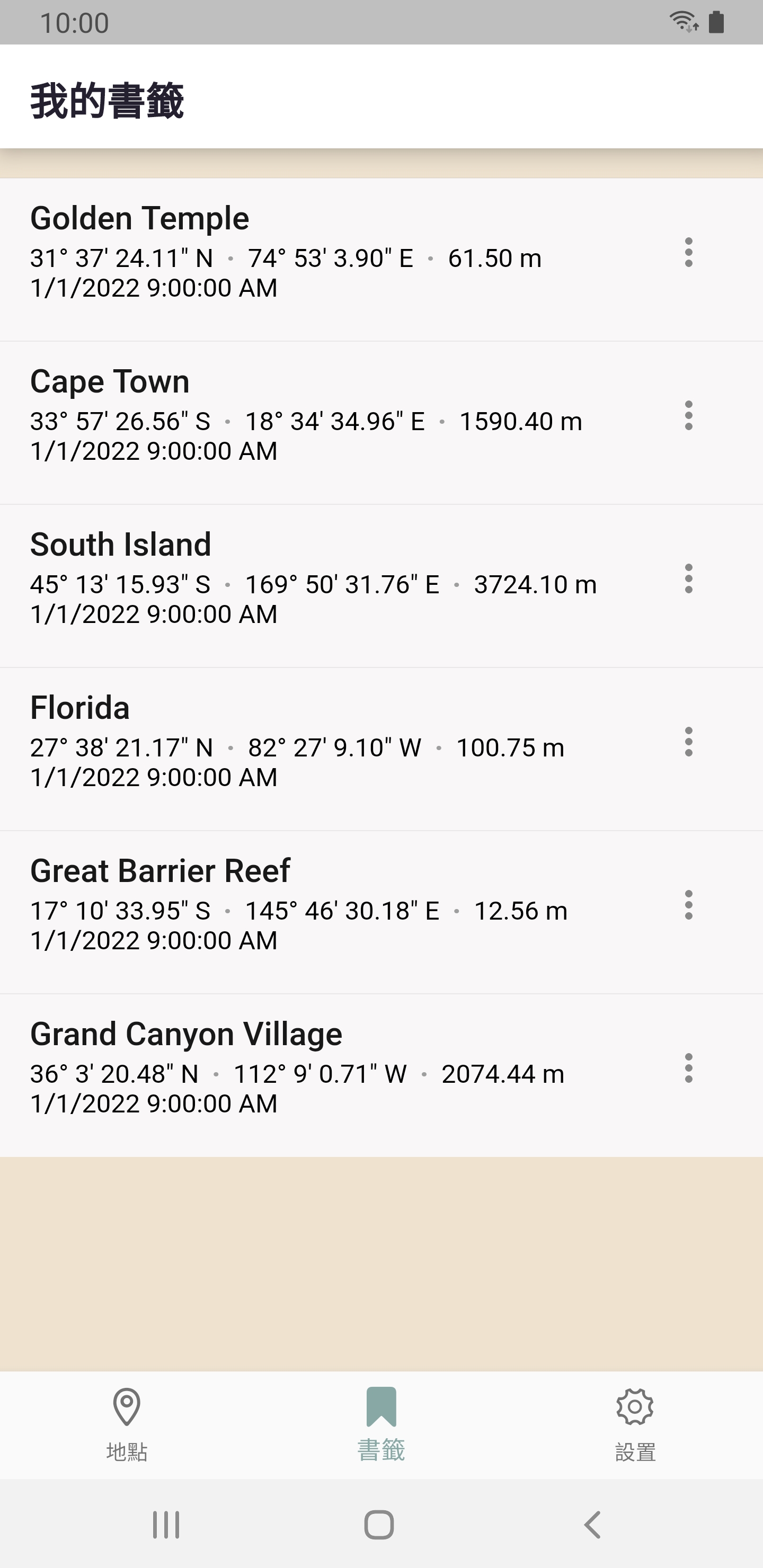This screenshot has height=1568, width=763.
Task: Open the Great Barrier Reef bookmark
Action: tap(305, 906)
